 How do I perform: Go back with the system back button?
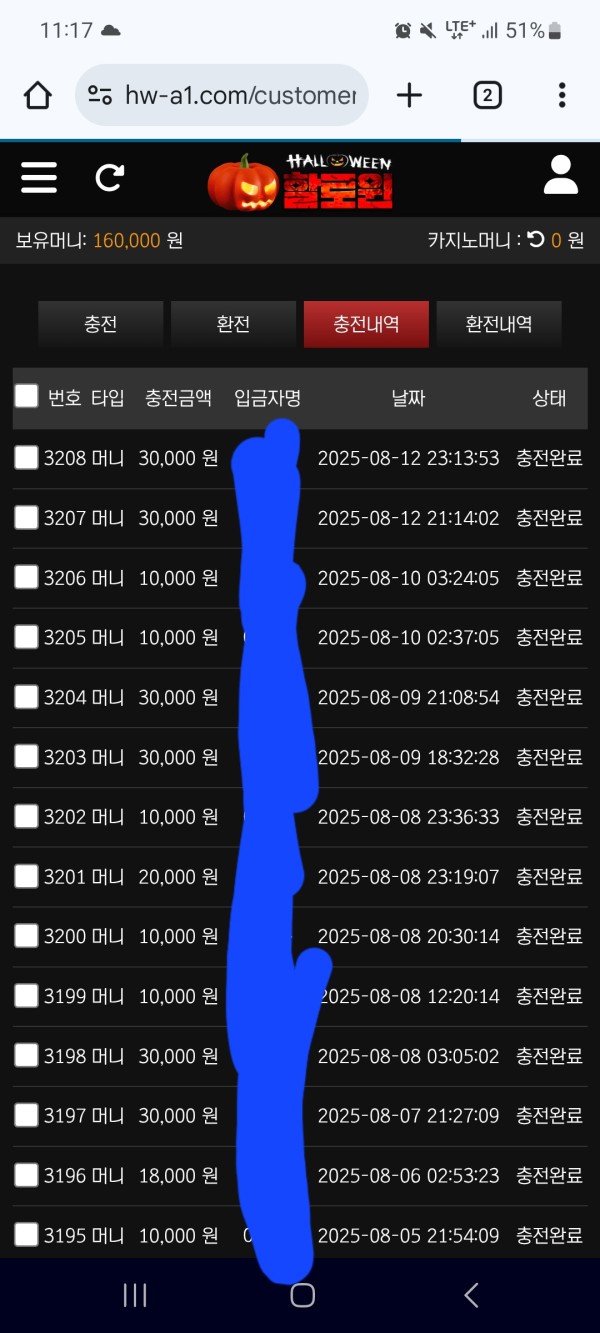[471, 1296]
